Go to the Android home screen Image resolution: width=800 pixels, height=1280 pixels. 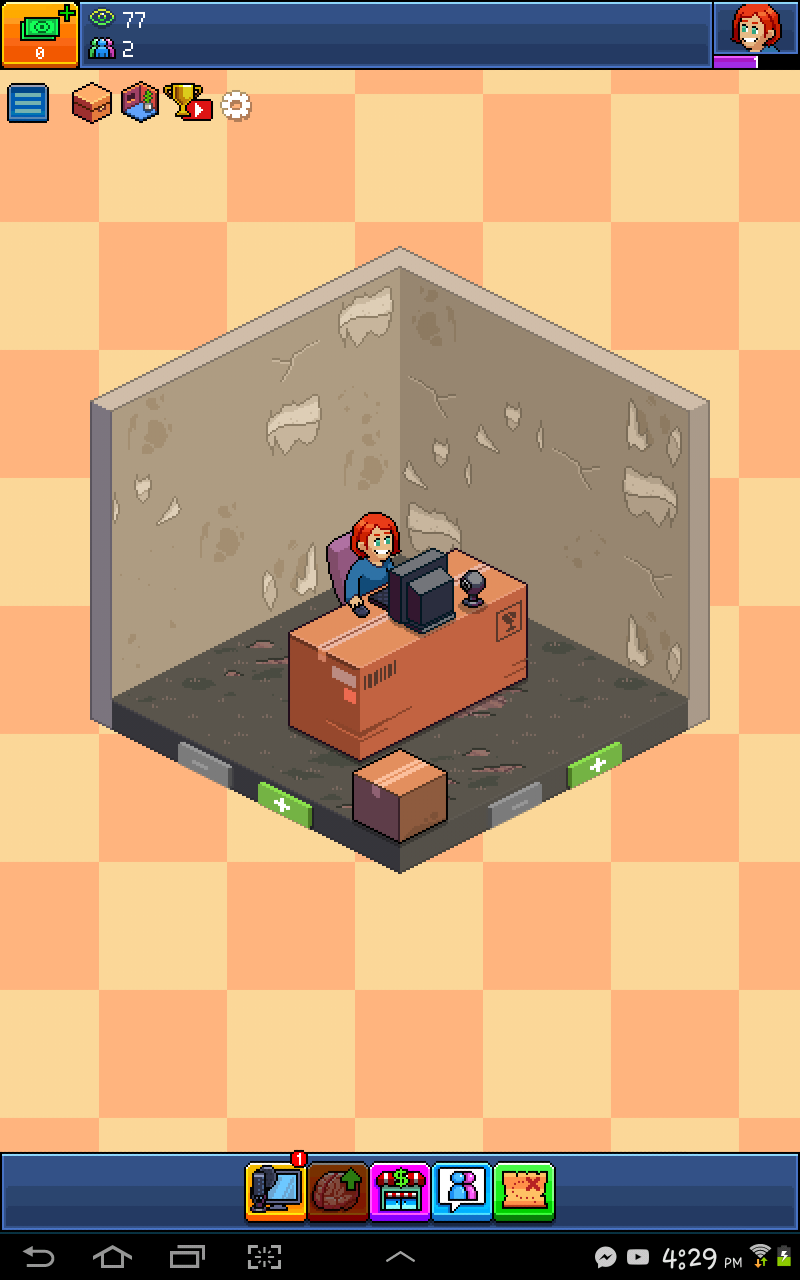112,1256
